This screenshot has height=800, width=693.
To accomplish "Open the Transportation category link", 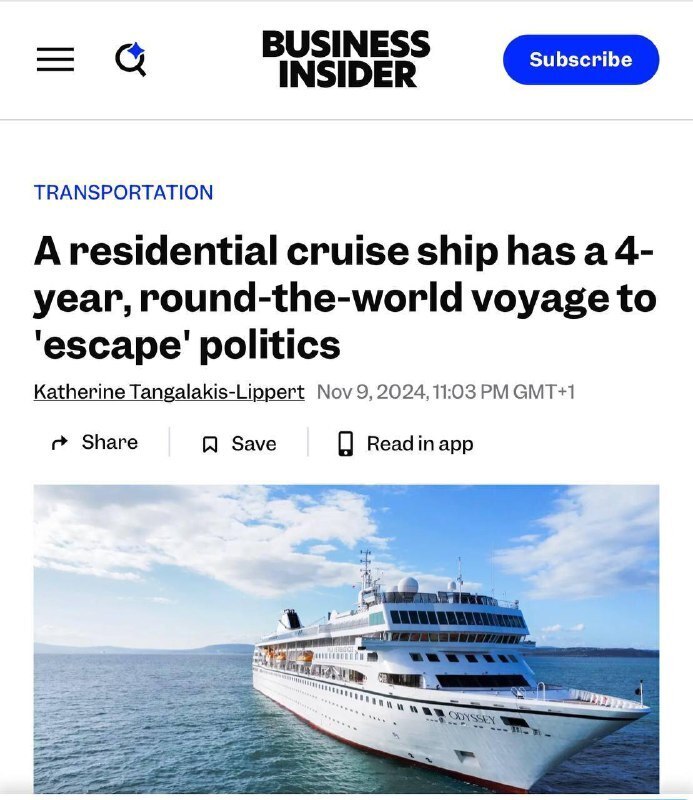I will pyautogui.click(x=123, y=192).
